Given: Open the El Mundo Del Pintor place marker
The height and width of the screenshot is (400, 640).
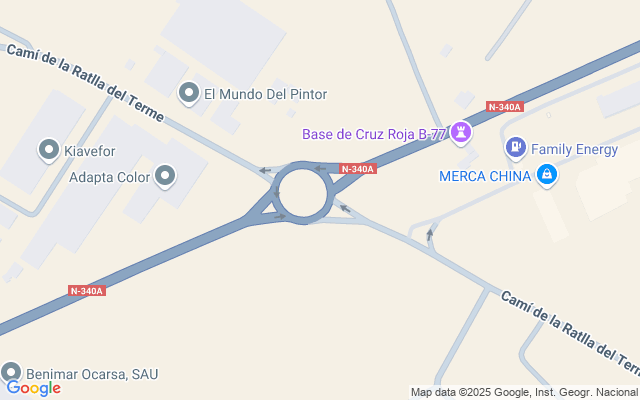Looking at the screenshot, I should point(189,94).
